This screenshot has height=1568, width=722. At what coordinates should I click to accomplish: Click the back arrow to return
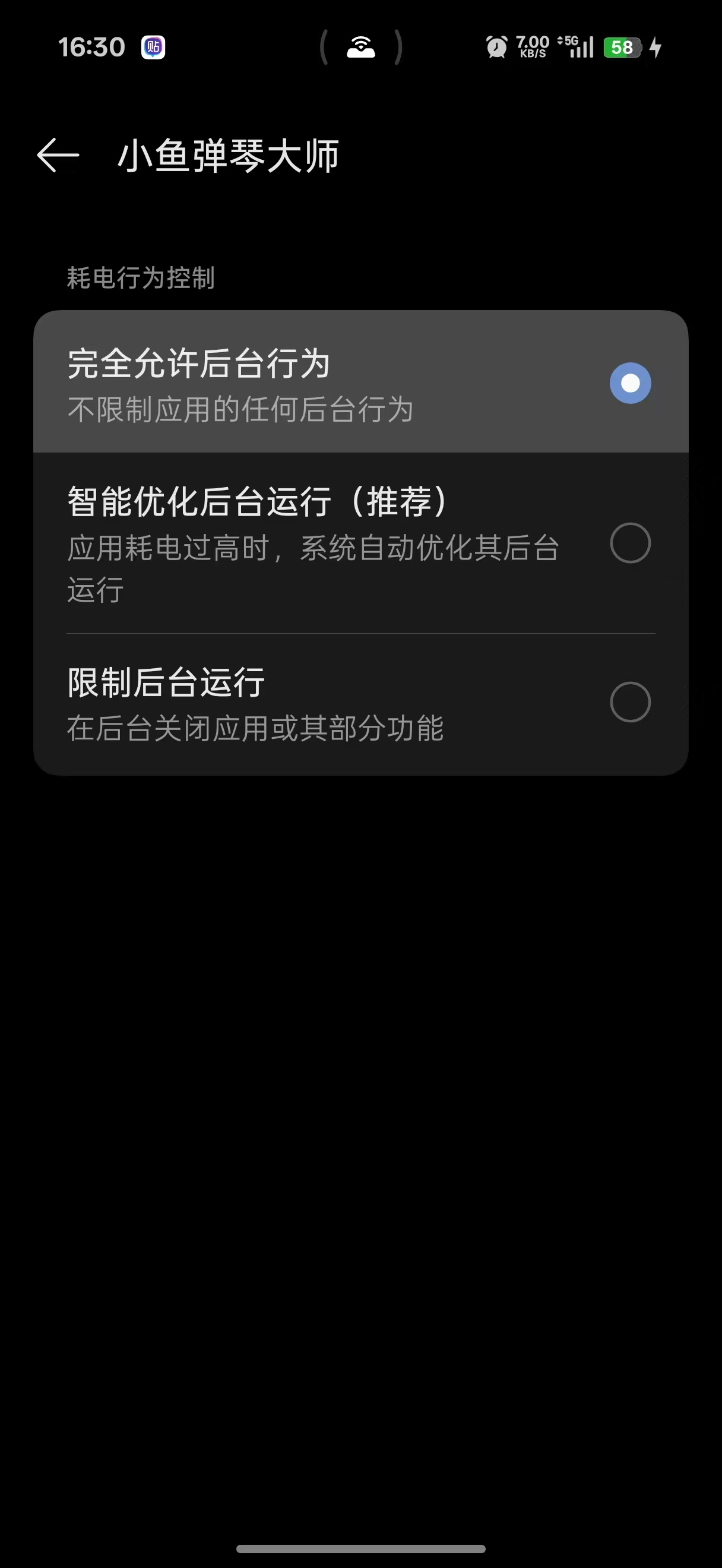pos(58,156)
